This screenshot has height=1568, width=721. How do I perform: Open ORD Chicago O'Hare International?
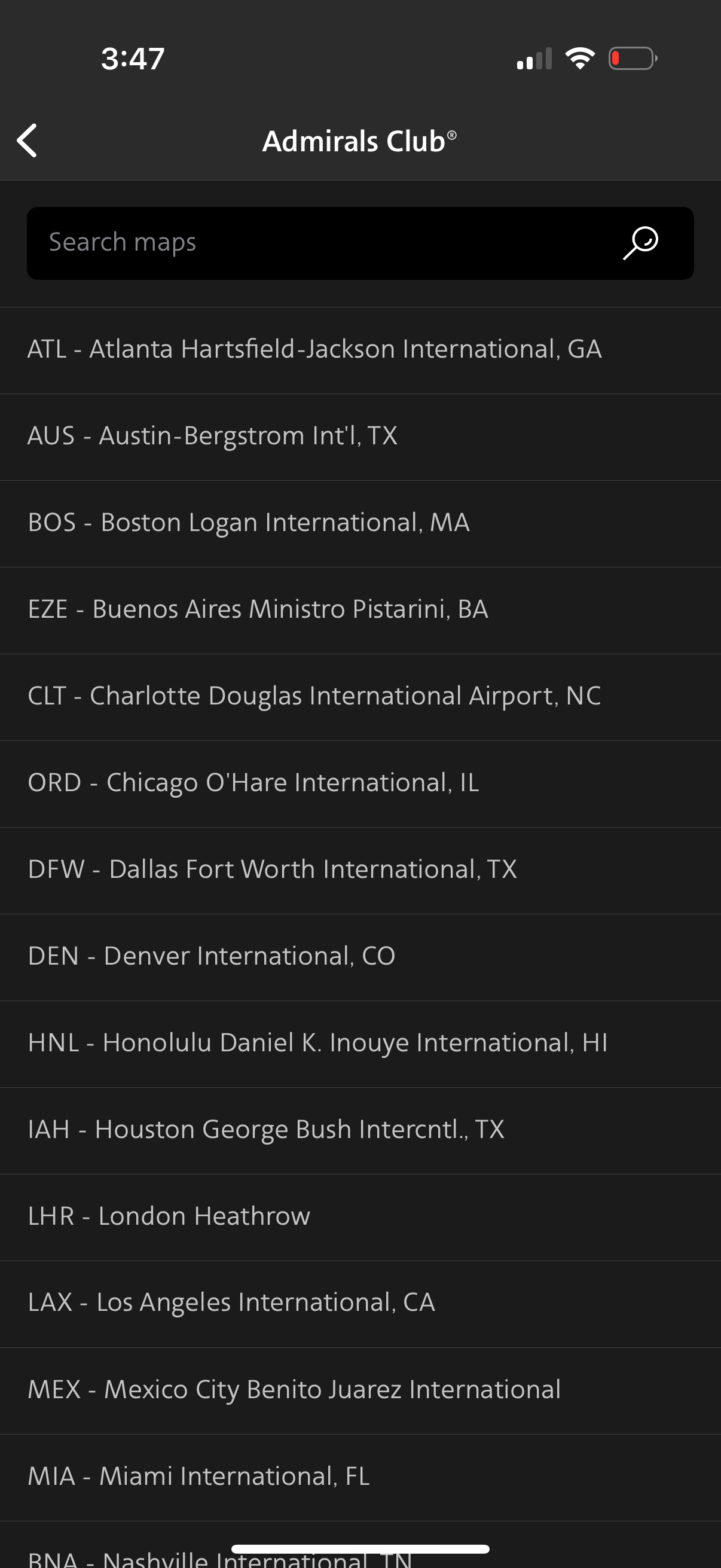click(x=253, y=783)
